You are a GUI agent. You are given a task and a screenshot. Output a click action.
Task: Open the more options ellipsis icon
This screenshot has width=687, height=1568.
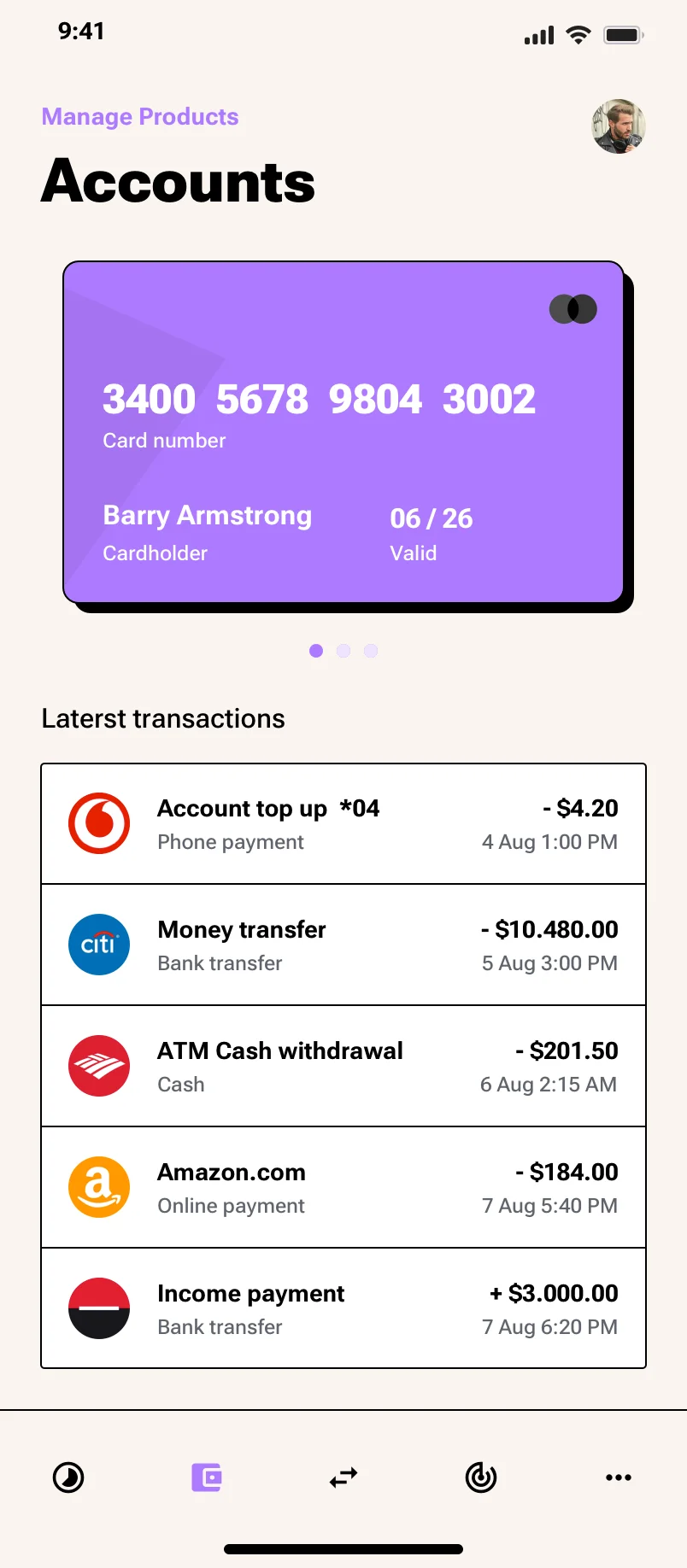pos(618,1477)
